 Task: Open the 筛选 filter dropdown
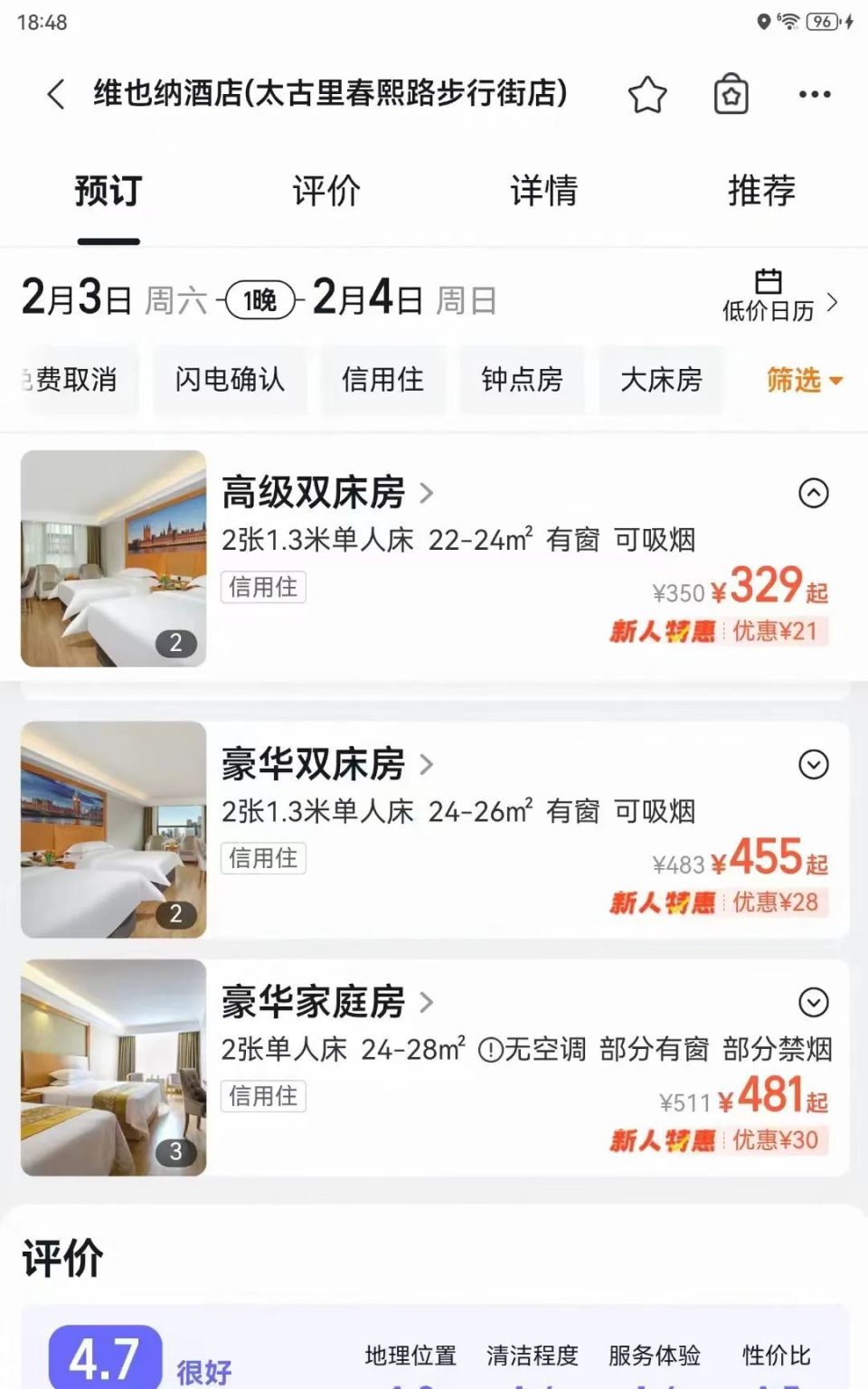(x=798, y=381)
